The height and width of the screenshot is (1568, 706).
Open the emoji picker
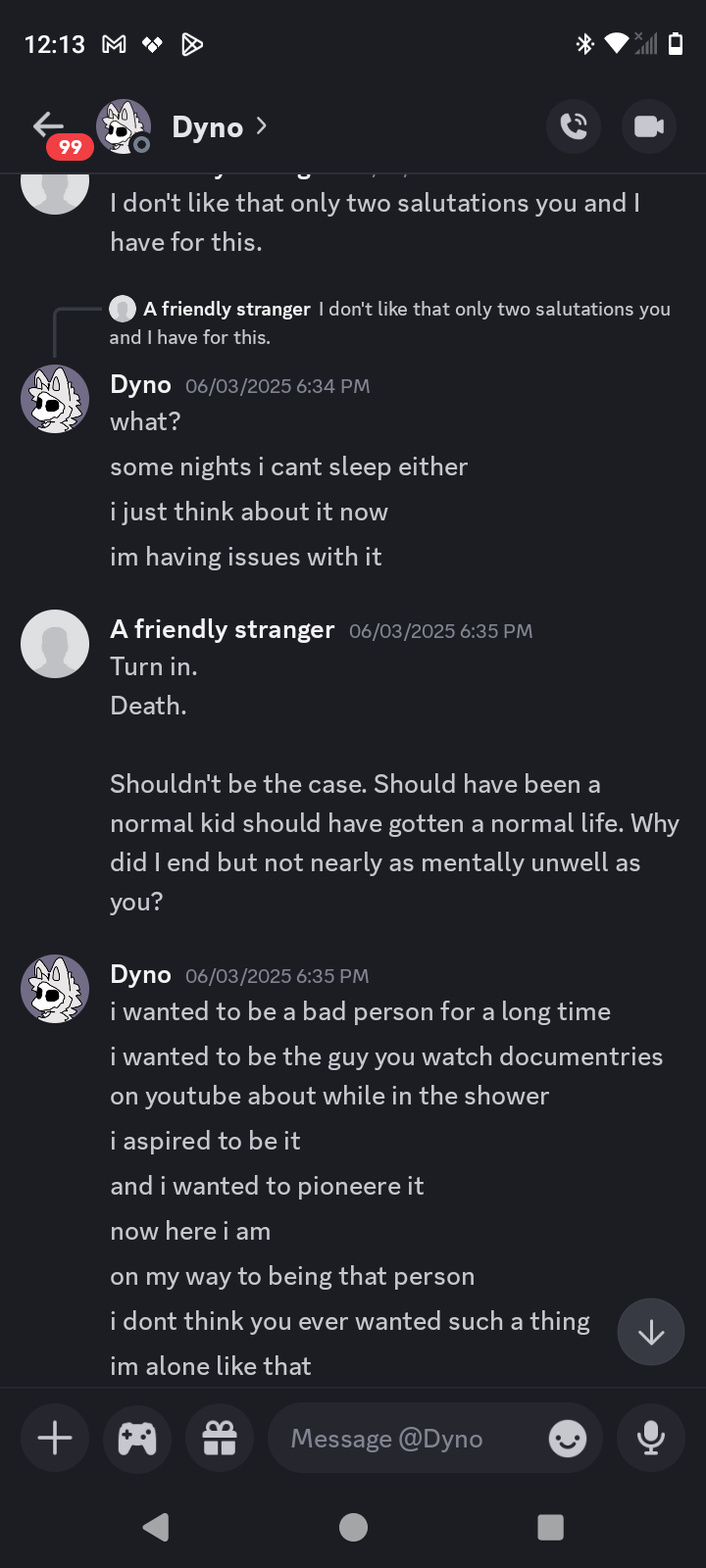tap(567, 1438)
